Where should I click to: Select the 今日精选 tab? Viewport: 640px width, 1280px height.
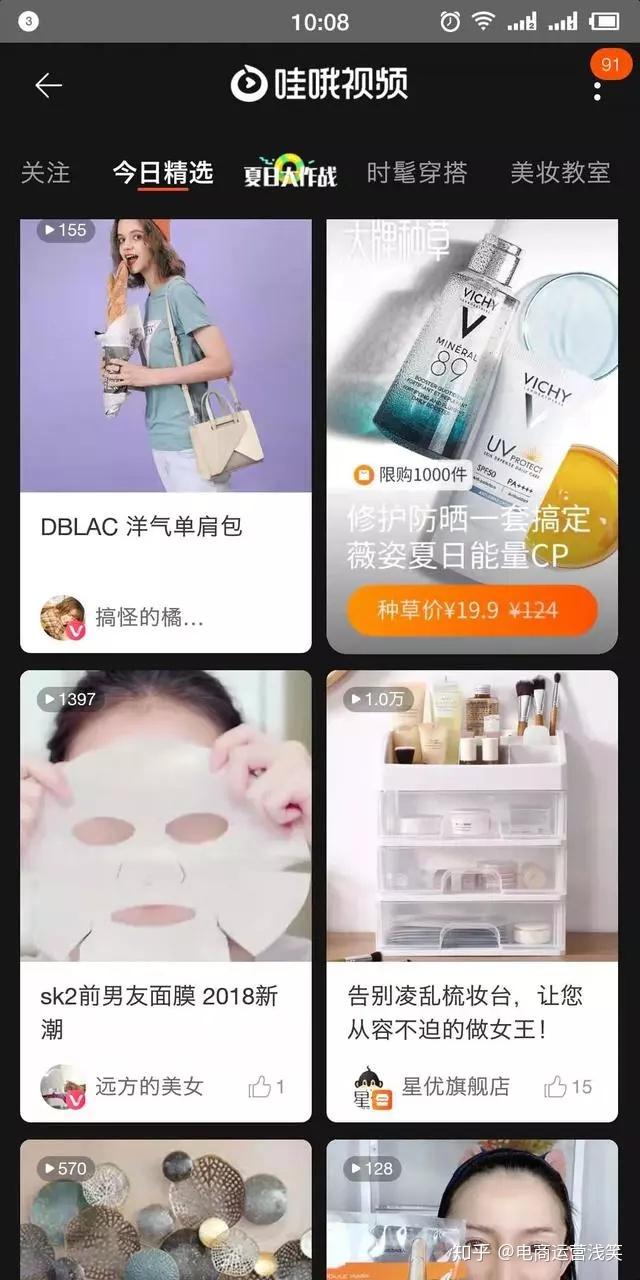[x=163, y=172]
